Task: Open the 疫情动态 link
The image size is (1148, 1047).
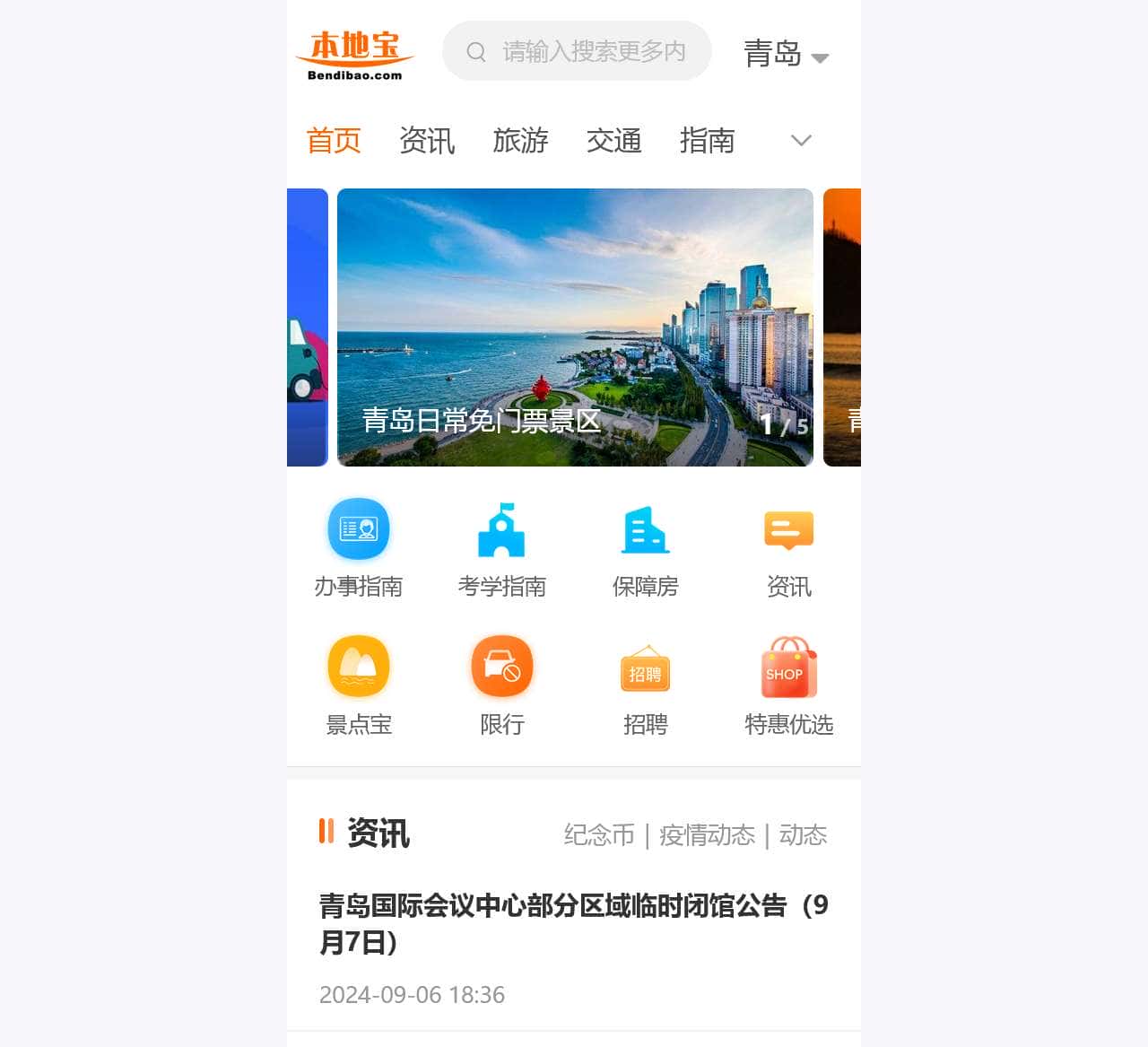Action: click(707, 835)
